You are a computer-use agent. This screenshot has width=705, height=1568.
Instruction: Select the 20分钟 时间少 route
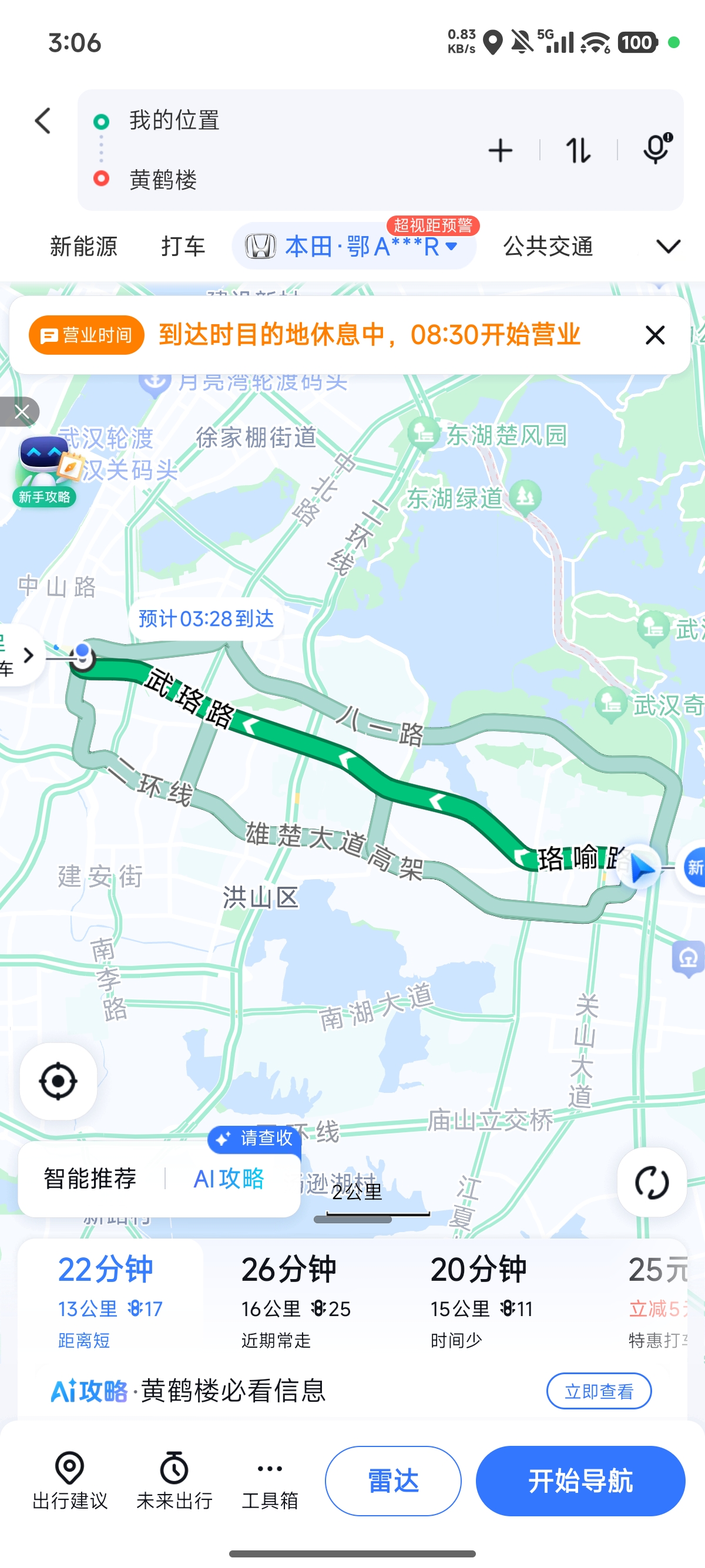pos(482,1296)
